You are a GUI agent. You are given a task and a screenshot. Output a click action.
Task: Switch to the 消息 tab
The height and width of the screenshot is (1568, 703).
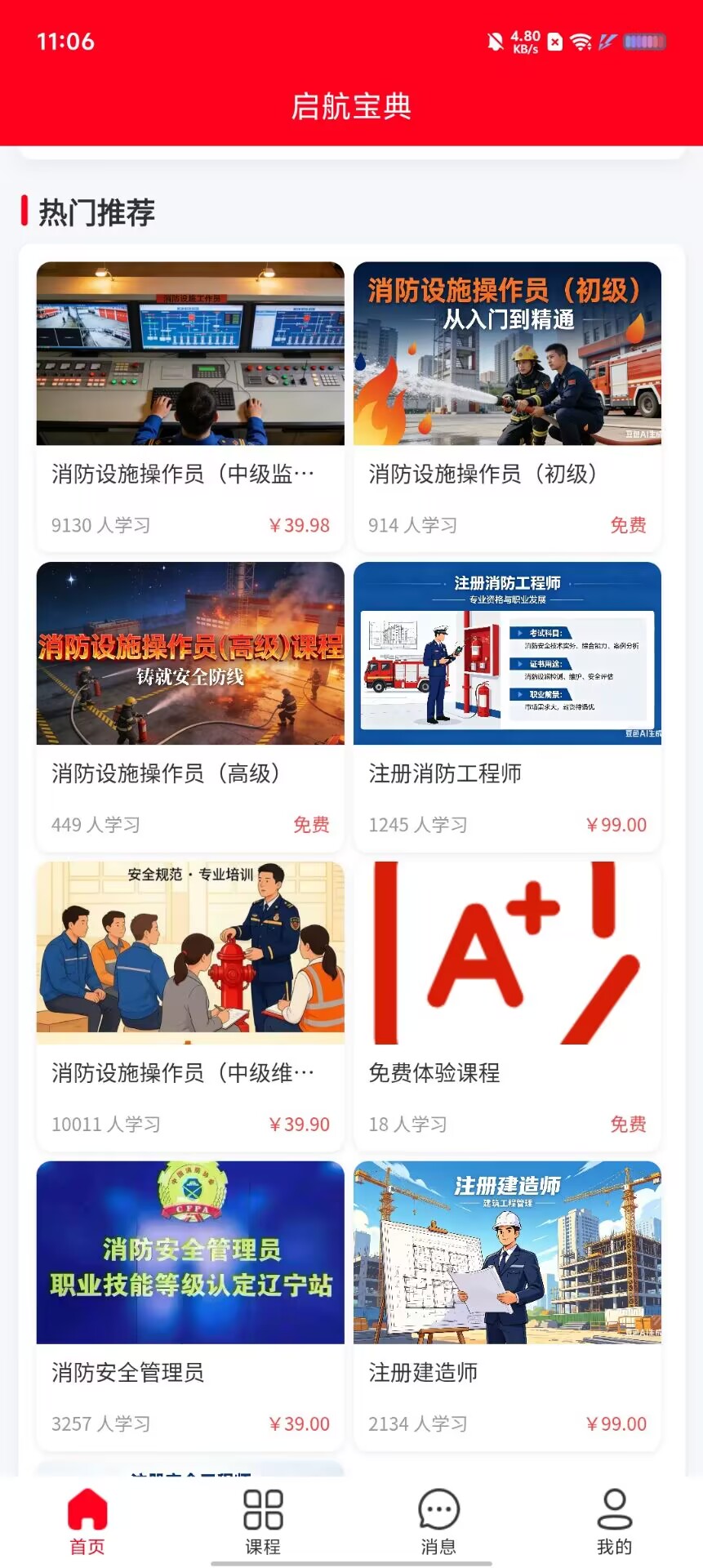pos(438,1521)
